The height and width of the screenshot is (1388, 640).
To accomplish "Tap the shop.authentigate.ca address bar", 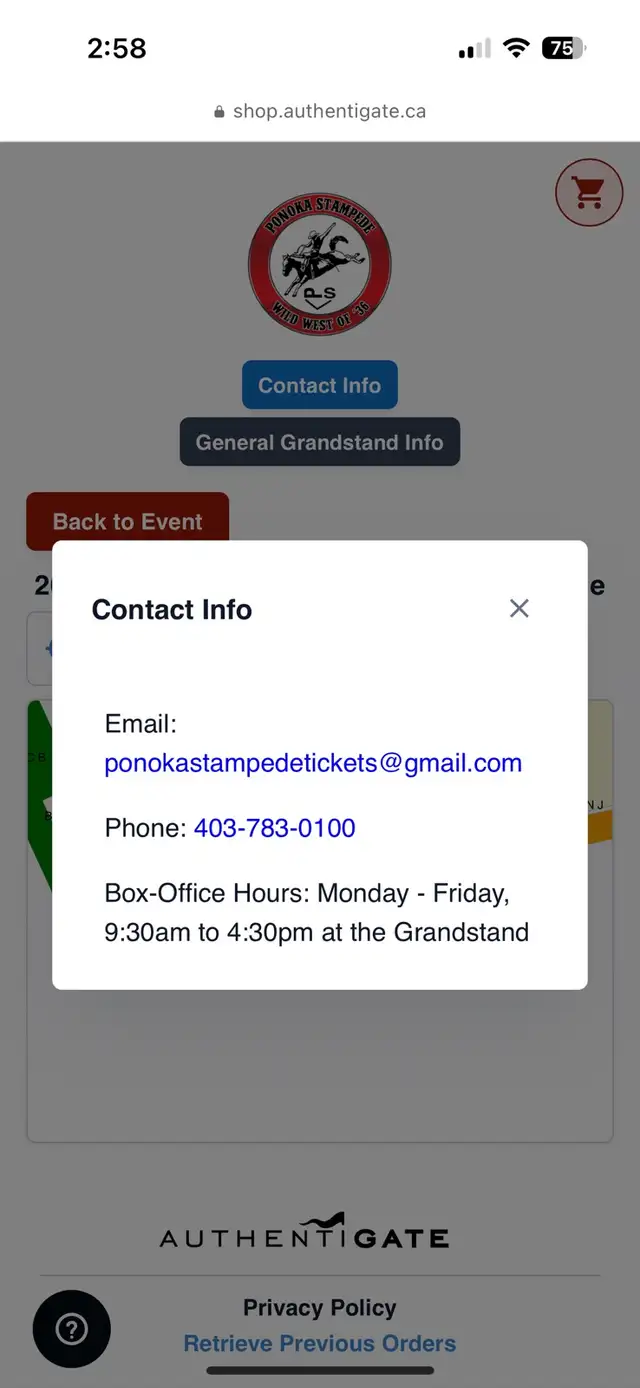I will tap(320, 111).
